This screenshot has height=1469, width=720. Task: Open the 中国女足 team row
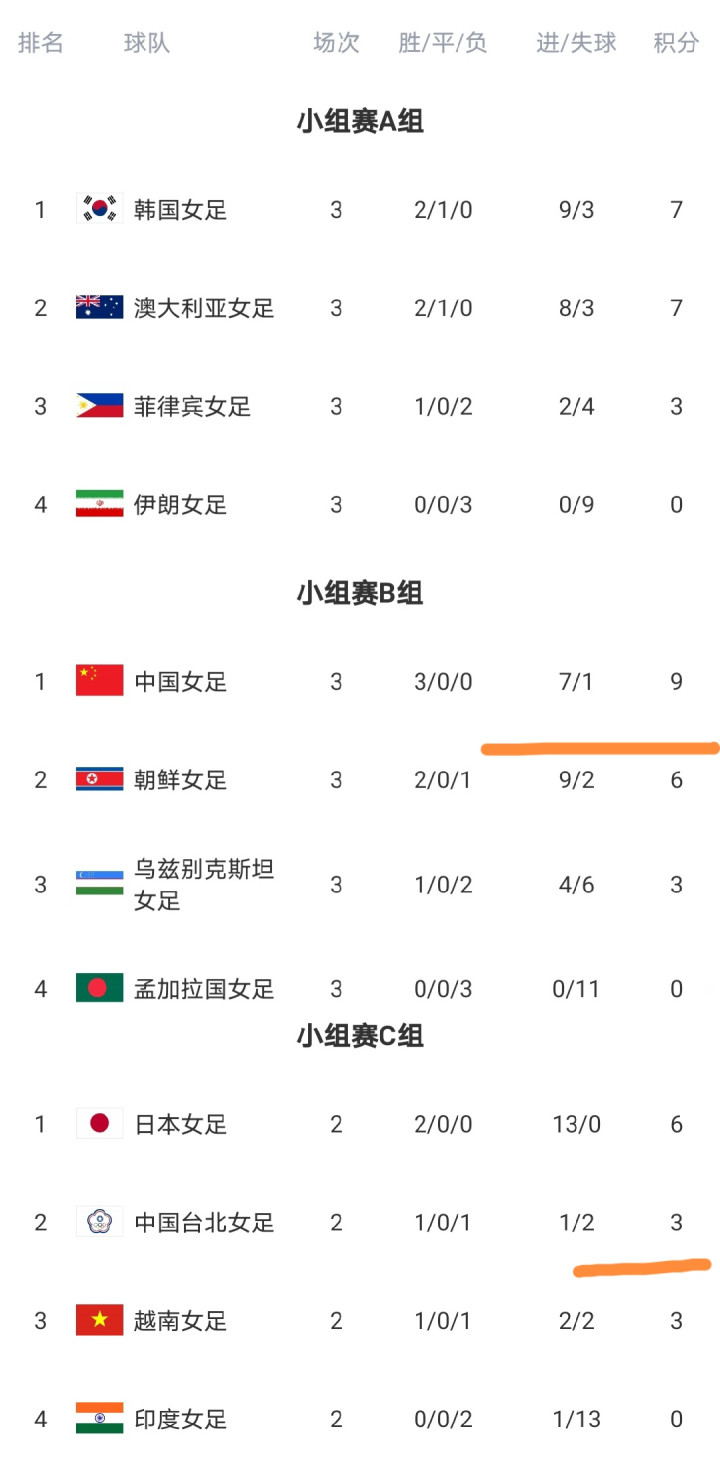(x=360, y=682)
